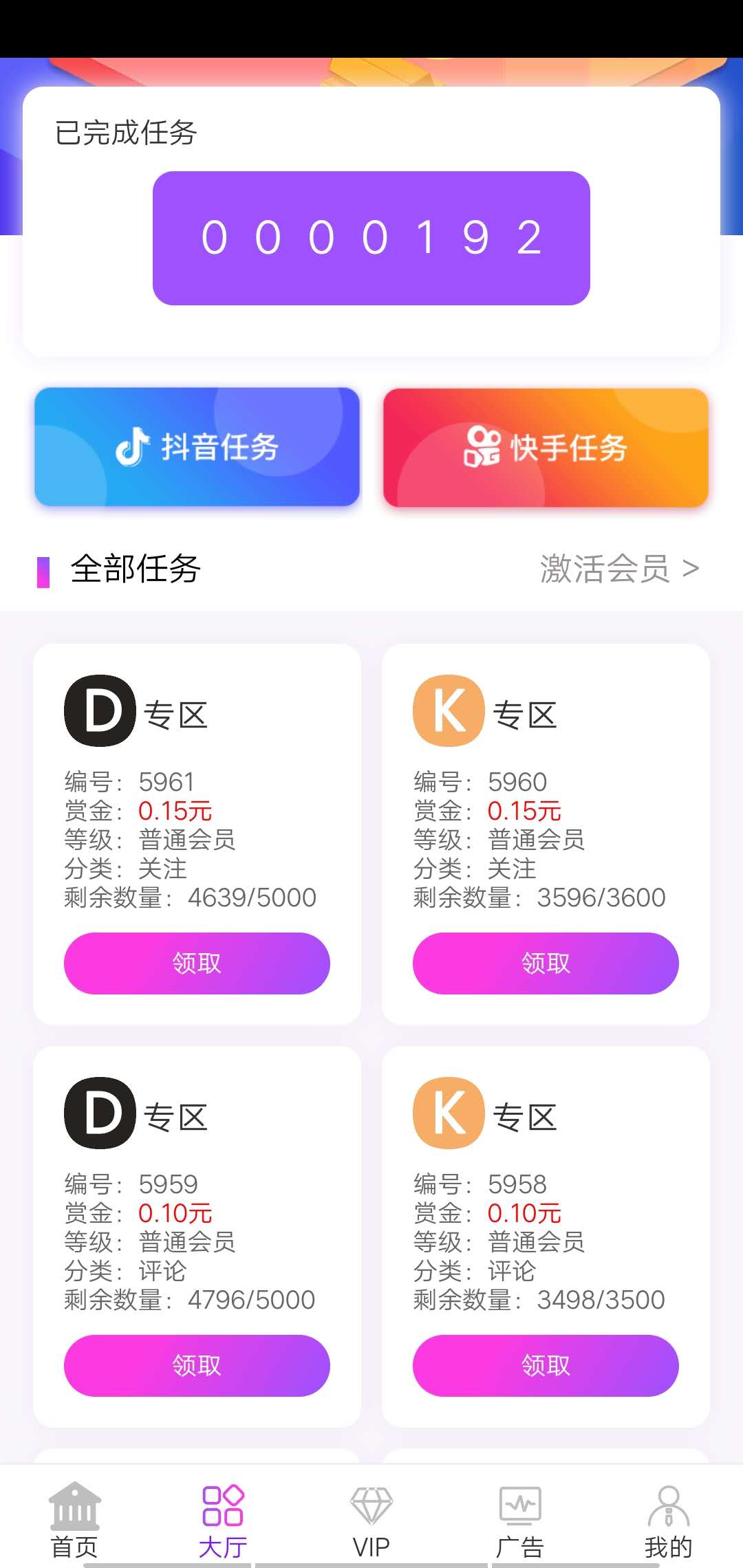Open the 快手任务 banner

coord(546,448)
